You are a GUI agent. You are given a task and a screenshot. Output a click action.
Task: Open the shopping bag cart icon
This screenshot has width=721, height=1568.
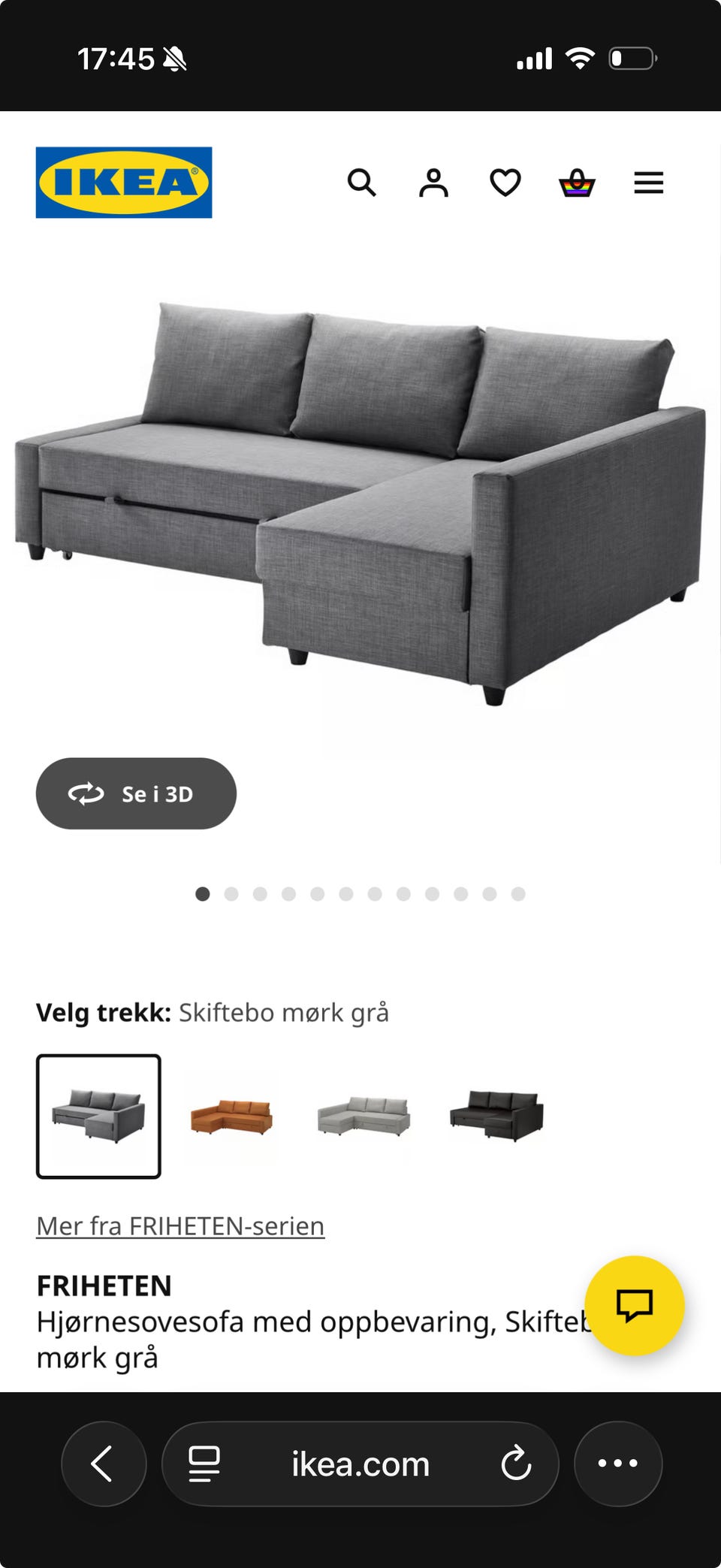575,183
